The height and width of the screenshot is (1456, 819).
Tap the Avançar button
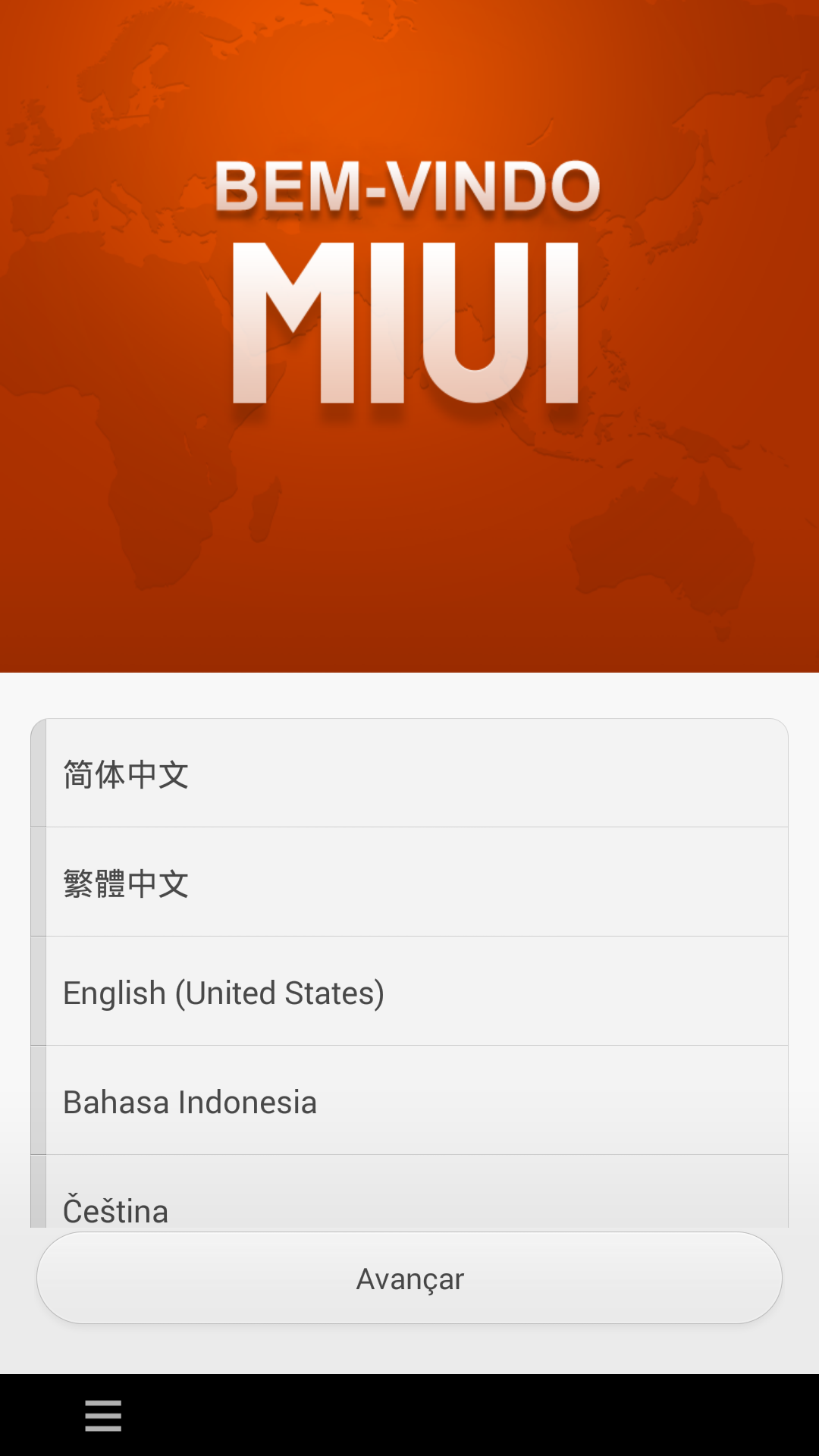pyautogui.click(x=409, y=1278)
